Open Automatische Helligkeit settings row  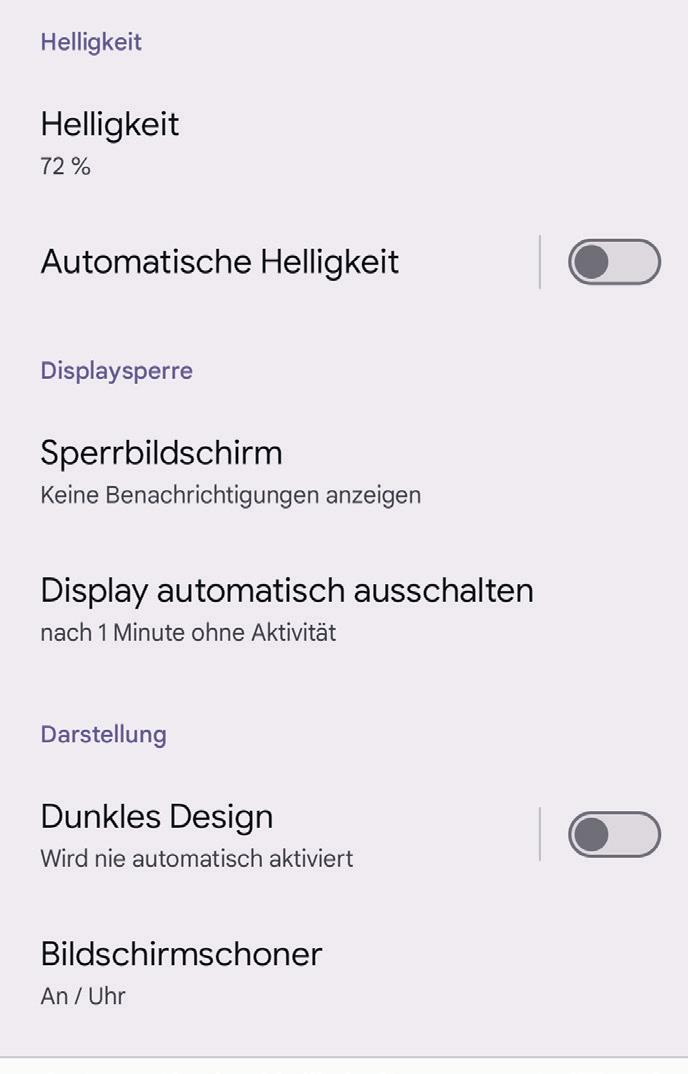[220, 262]
